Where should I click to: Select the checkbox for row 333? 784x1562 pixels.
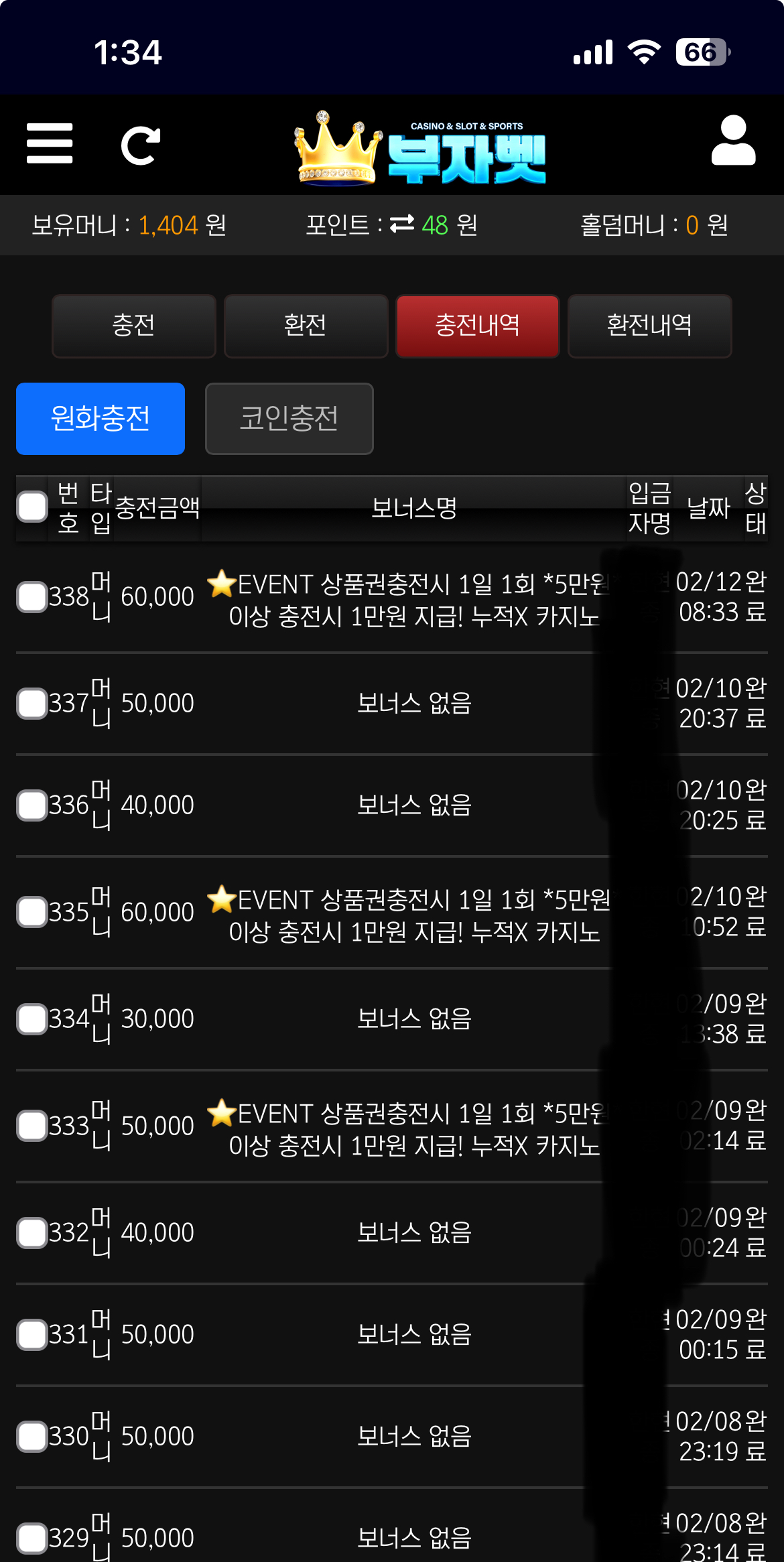(32, 1126)
